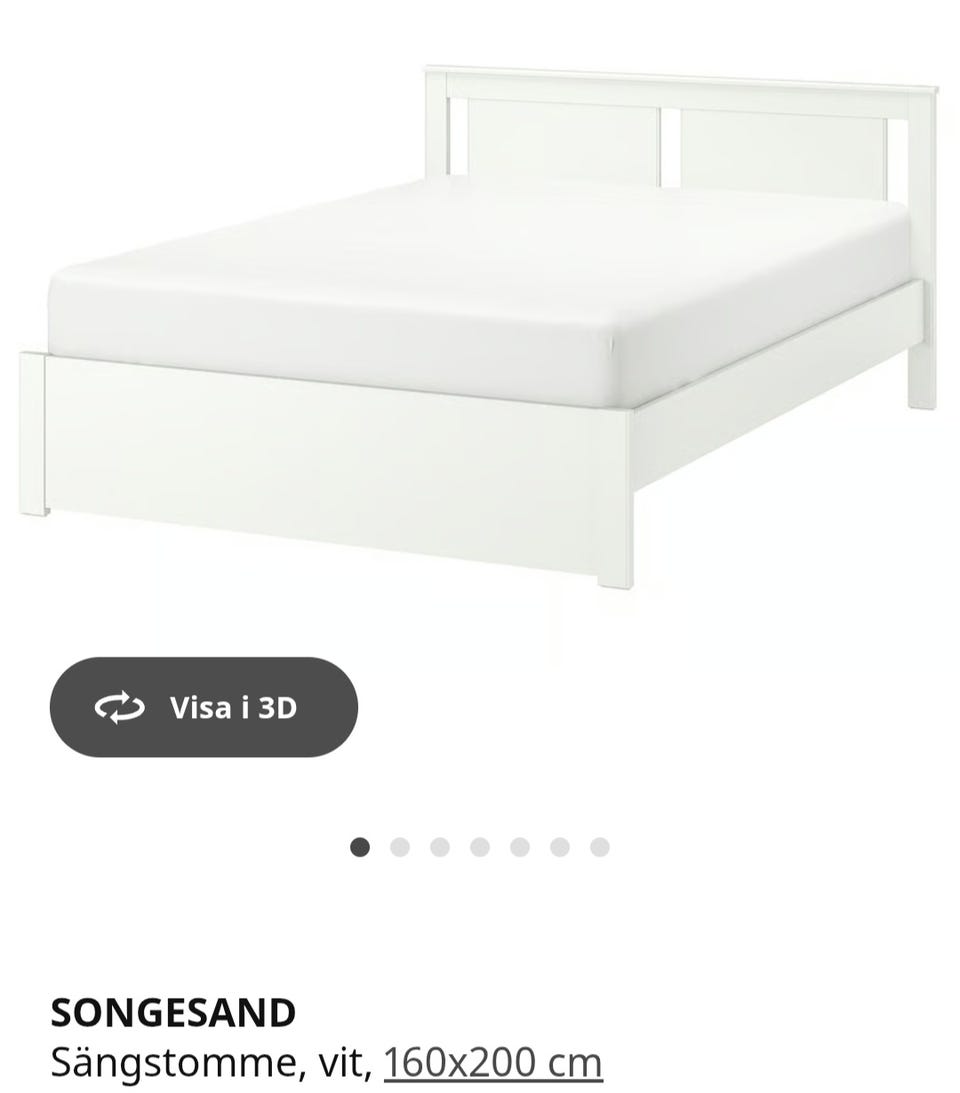The image size is (960, 1093).
Task: Open the SONGESAND bed product image
Action: tap(480, 330)
